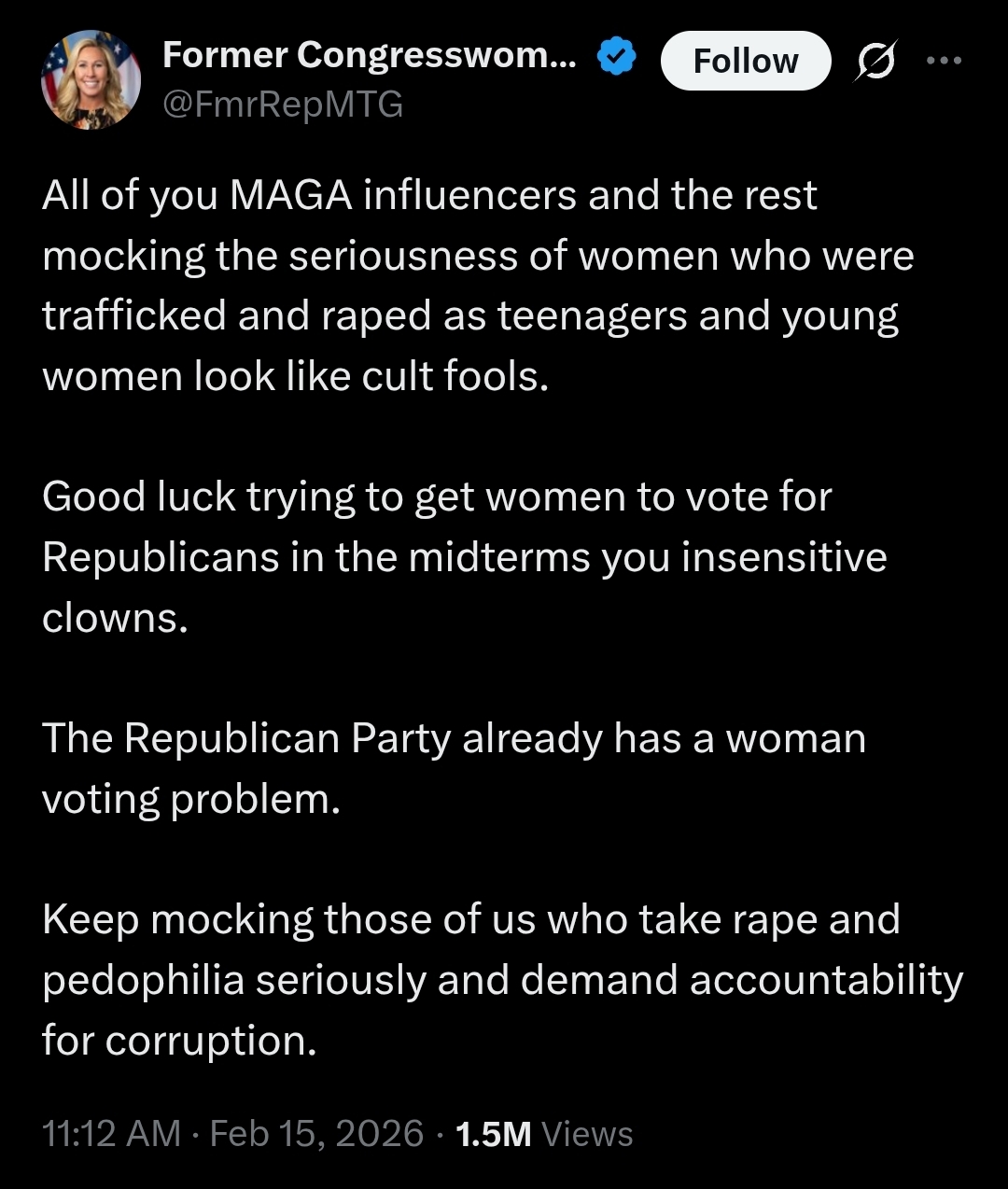Open the post's three-dot overflow menu
The height and width of the screenshot is (1189, 1008).
click(x=943, y=61)
